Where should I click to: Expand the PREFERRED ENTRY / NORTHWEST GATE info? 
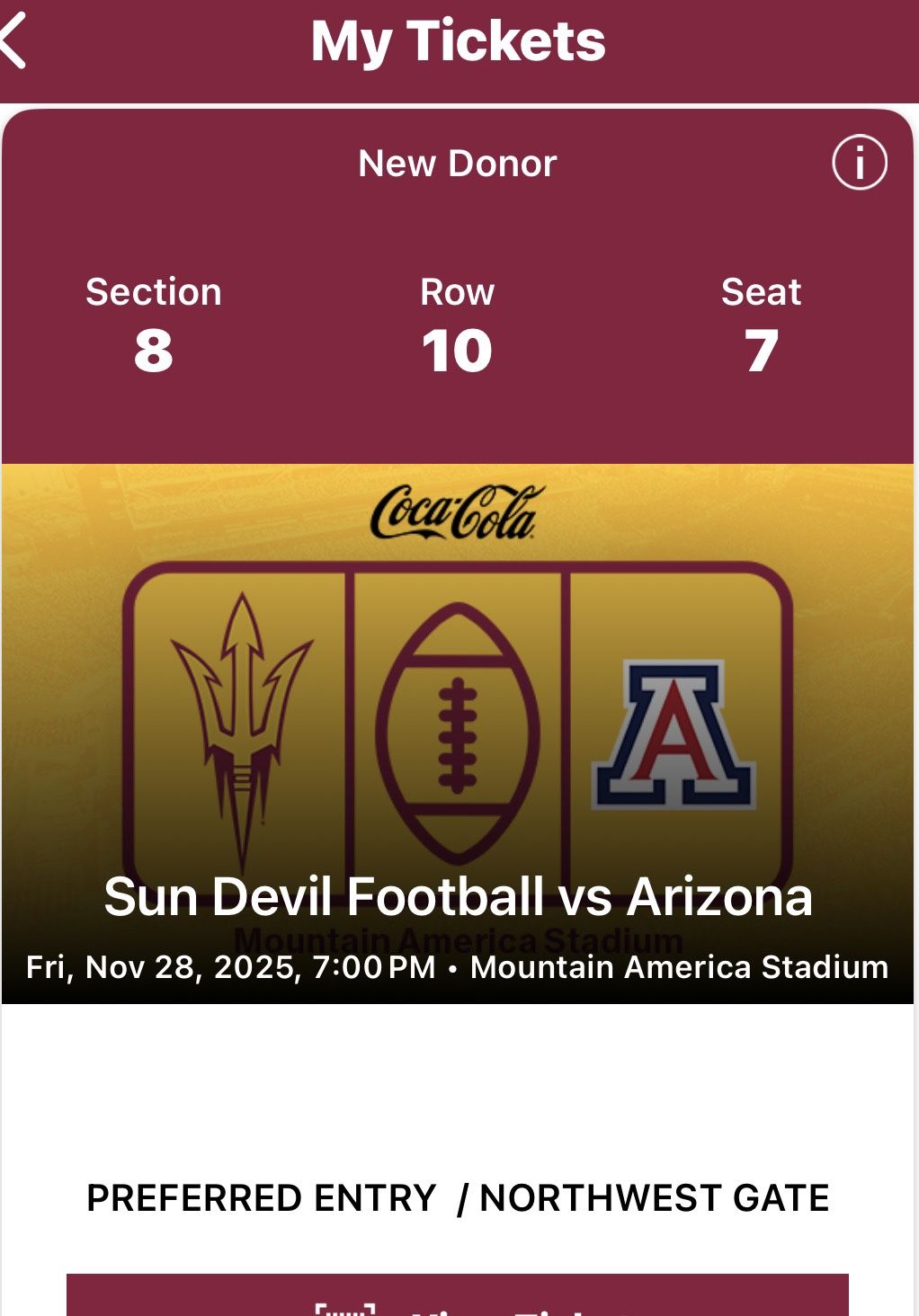click(457, 1198)
